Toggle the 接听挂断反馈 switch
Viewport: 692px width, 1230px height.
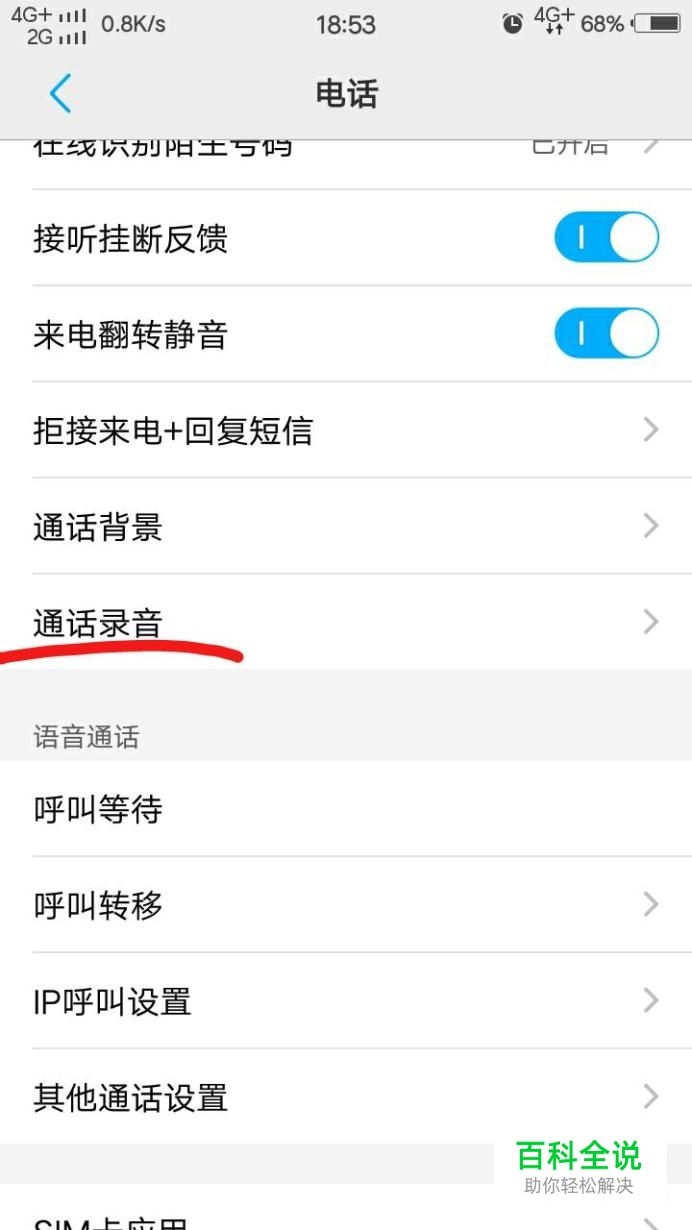tap(606, 238)
